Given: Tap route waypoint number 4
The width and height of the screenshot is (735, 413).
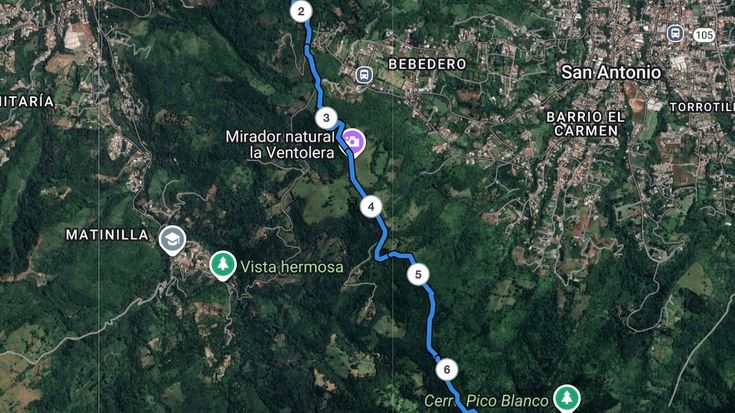Looking at the screenshot, I should point(371,207).
